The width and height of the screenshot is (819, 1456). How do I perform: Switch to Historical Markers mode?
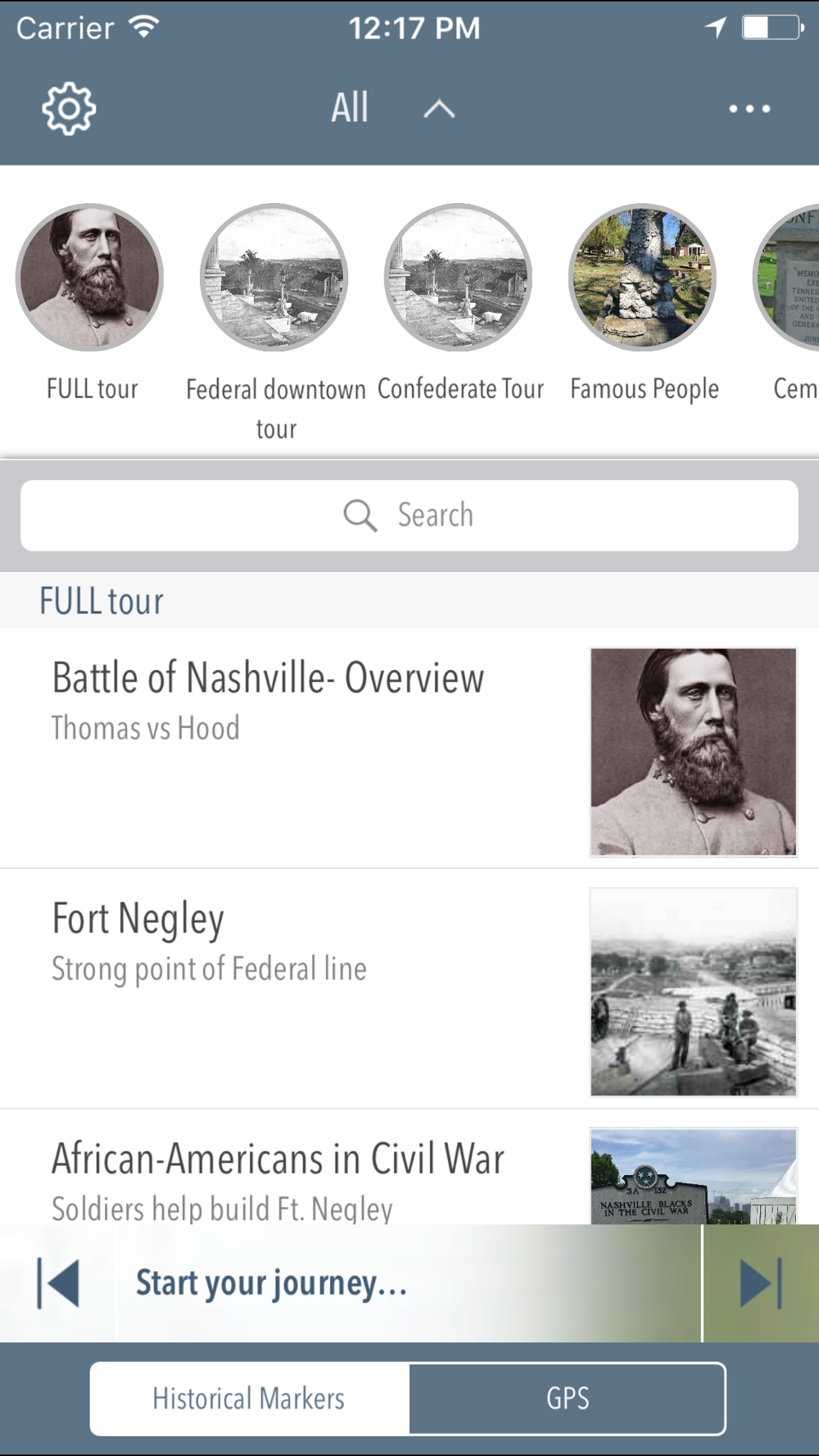249,1399
